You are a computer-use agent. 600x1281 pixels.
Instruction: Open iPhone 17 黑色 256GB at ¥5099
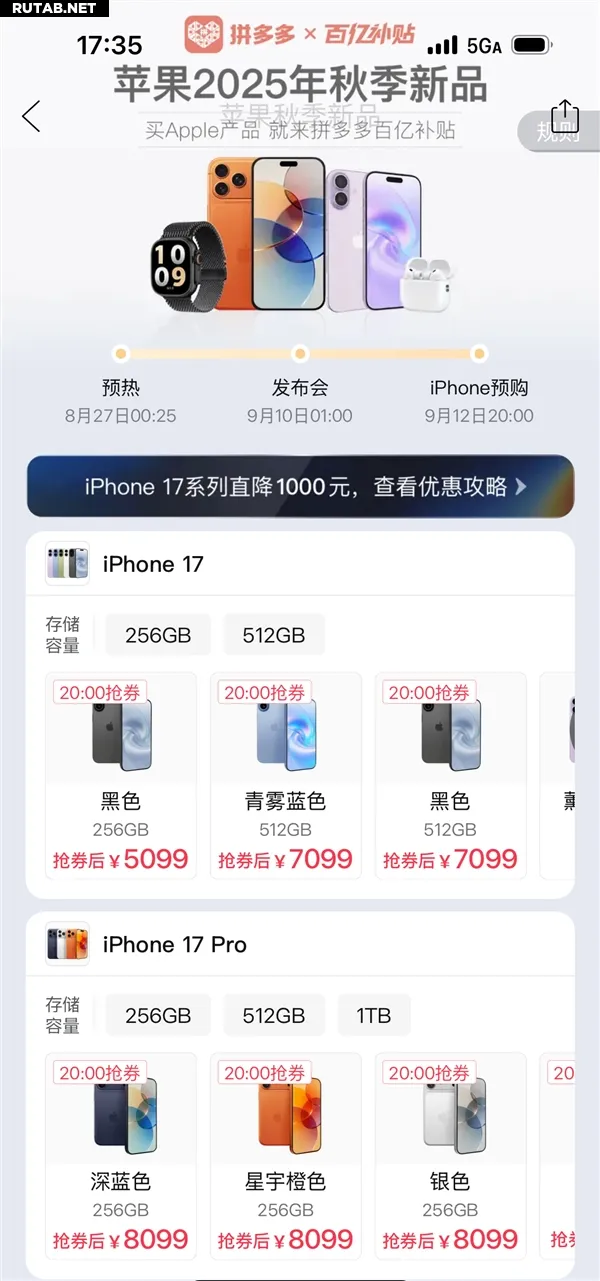(x=121, y=776)
